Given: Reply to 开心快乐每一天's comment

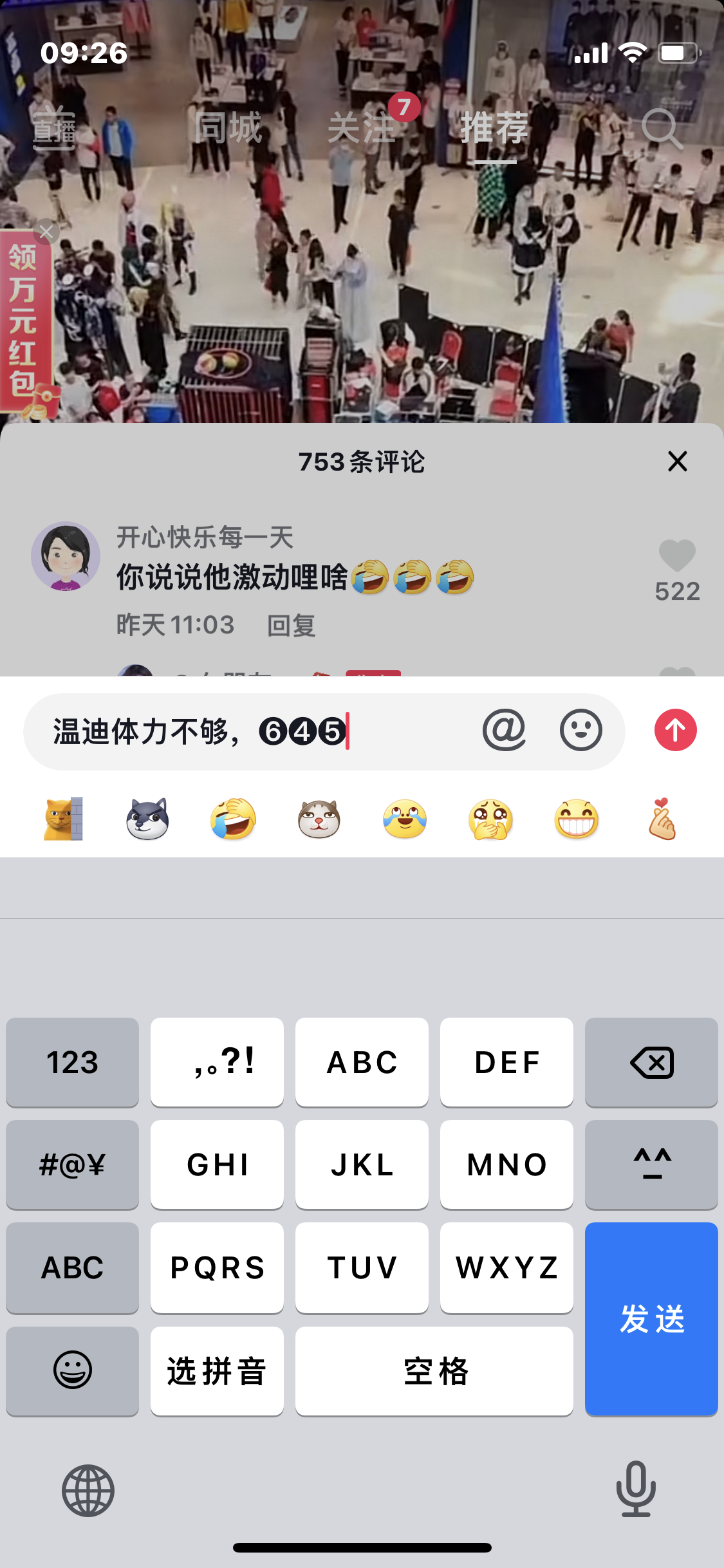Looking at the screenshot, I should (291, 625).
